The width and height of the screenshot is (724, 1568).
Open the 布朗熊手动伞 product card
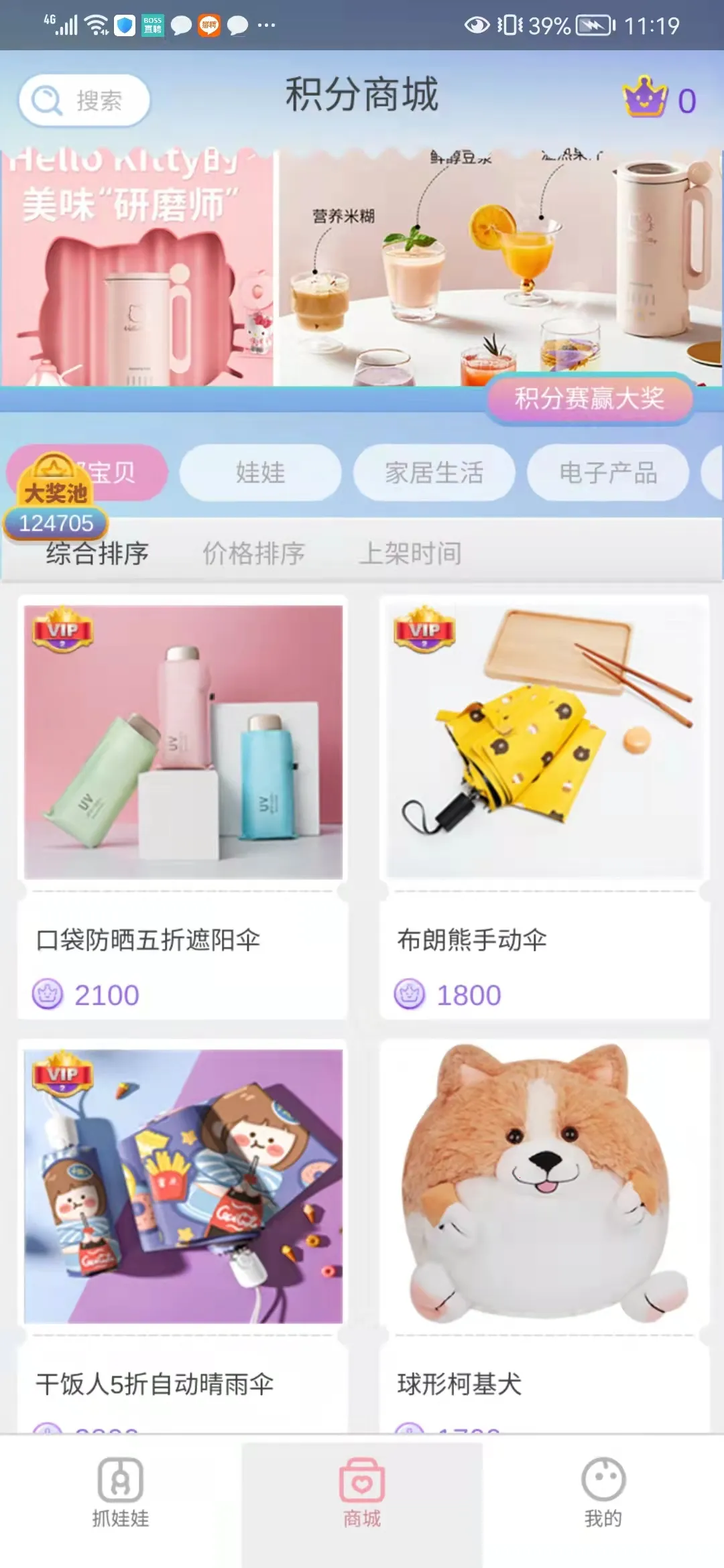pyautogui.click(x=544, y=807)
